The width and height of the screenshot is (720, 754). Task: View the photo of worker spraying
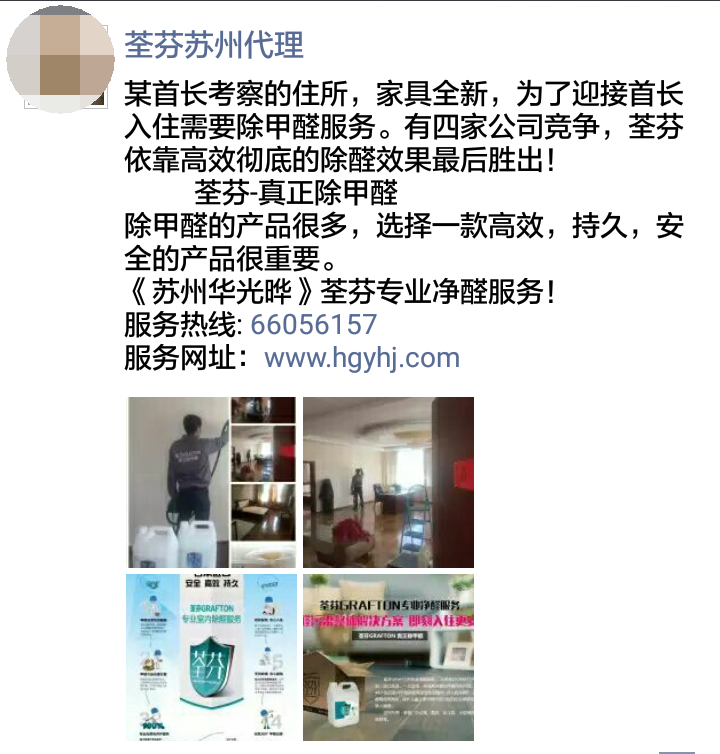point(211,482)
